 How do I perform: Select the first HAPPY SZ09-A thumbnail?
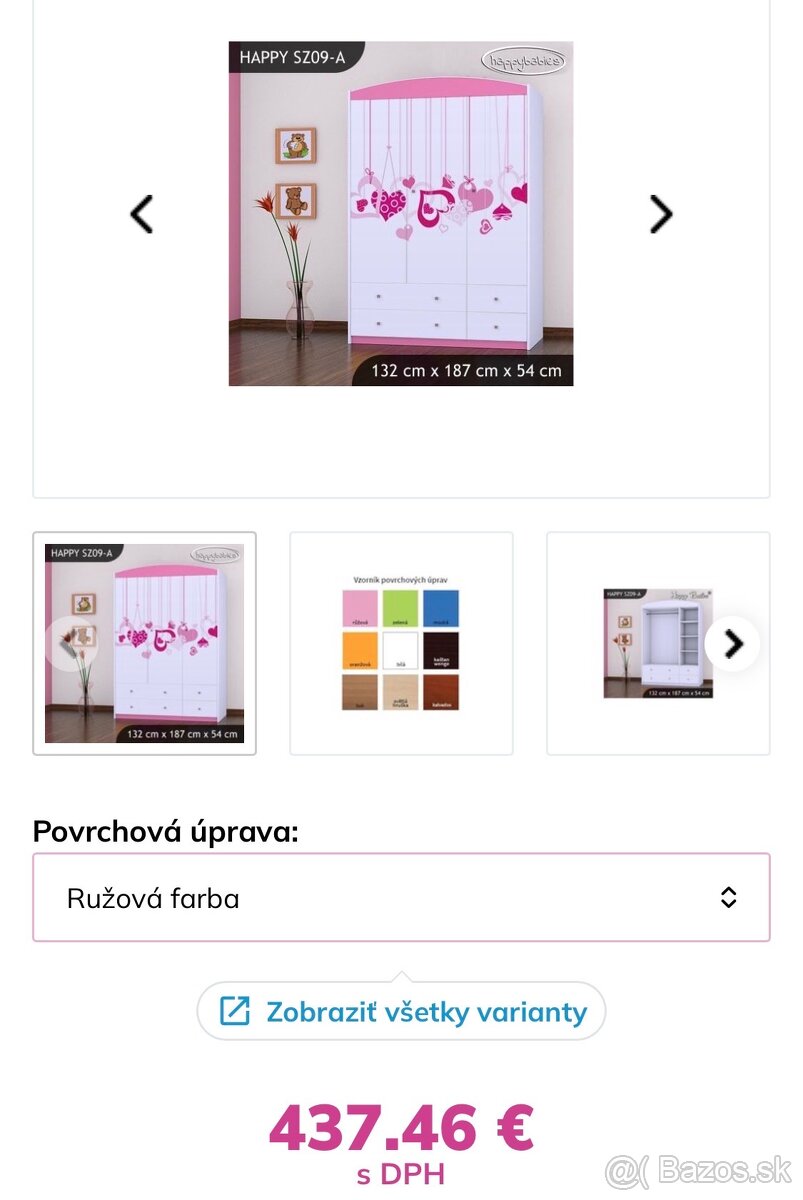pos(144,643)
